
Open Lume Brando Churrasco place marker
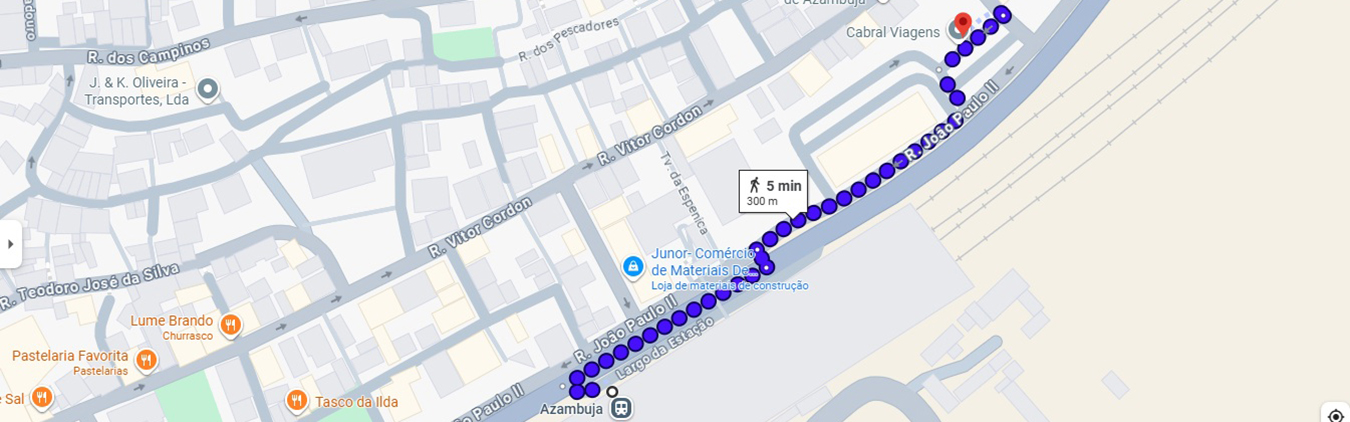(231, 324)
